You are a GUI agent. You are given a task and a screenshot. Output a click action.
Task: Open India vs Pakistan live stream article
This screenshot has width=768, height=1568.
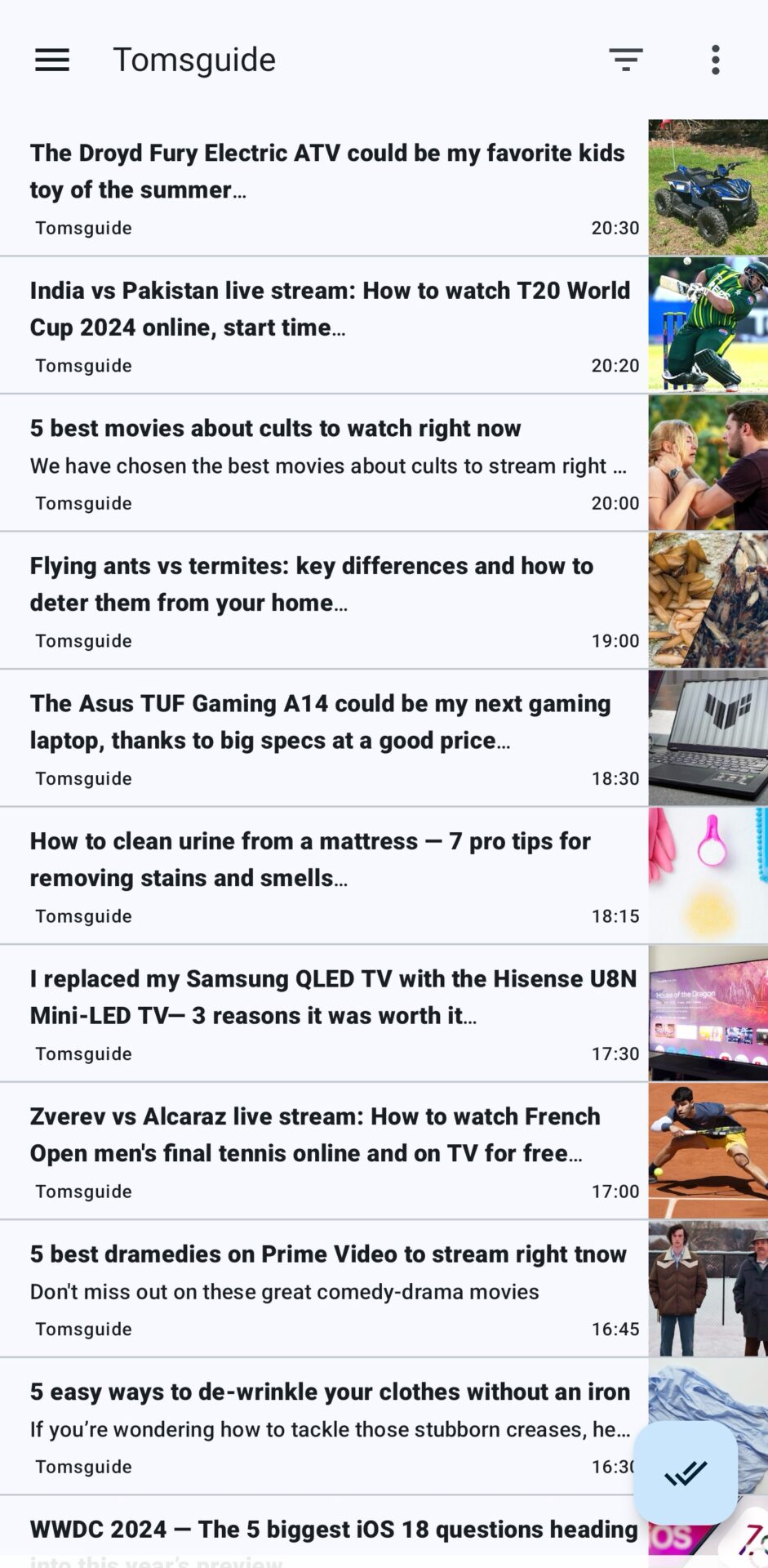[x=326, y=310]
